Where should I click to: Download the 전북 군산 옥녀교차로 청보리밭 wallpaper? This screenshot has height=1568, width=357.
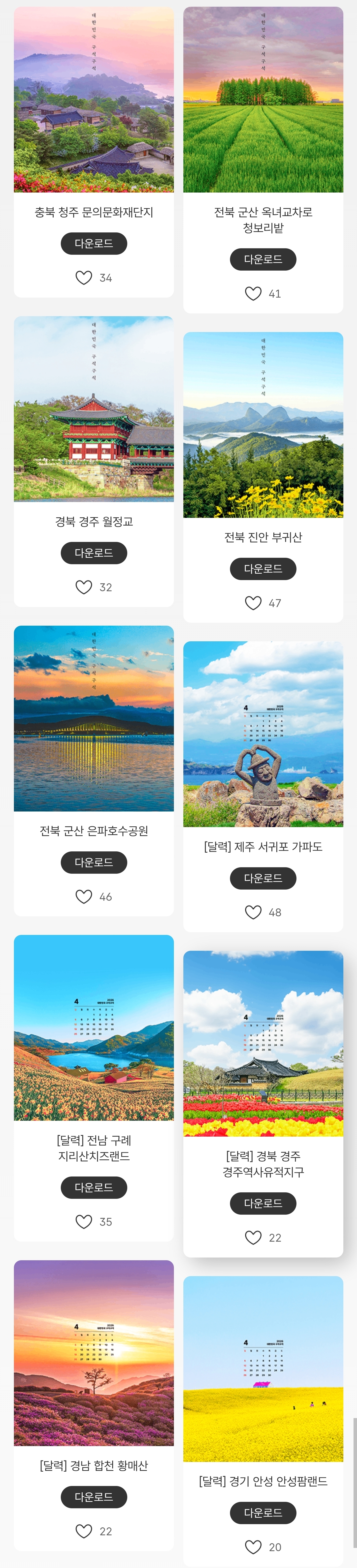click(x=263, y=259)
